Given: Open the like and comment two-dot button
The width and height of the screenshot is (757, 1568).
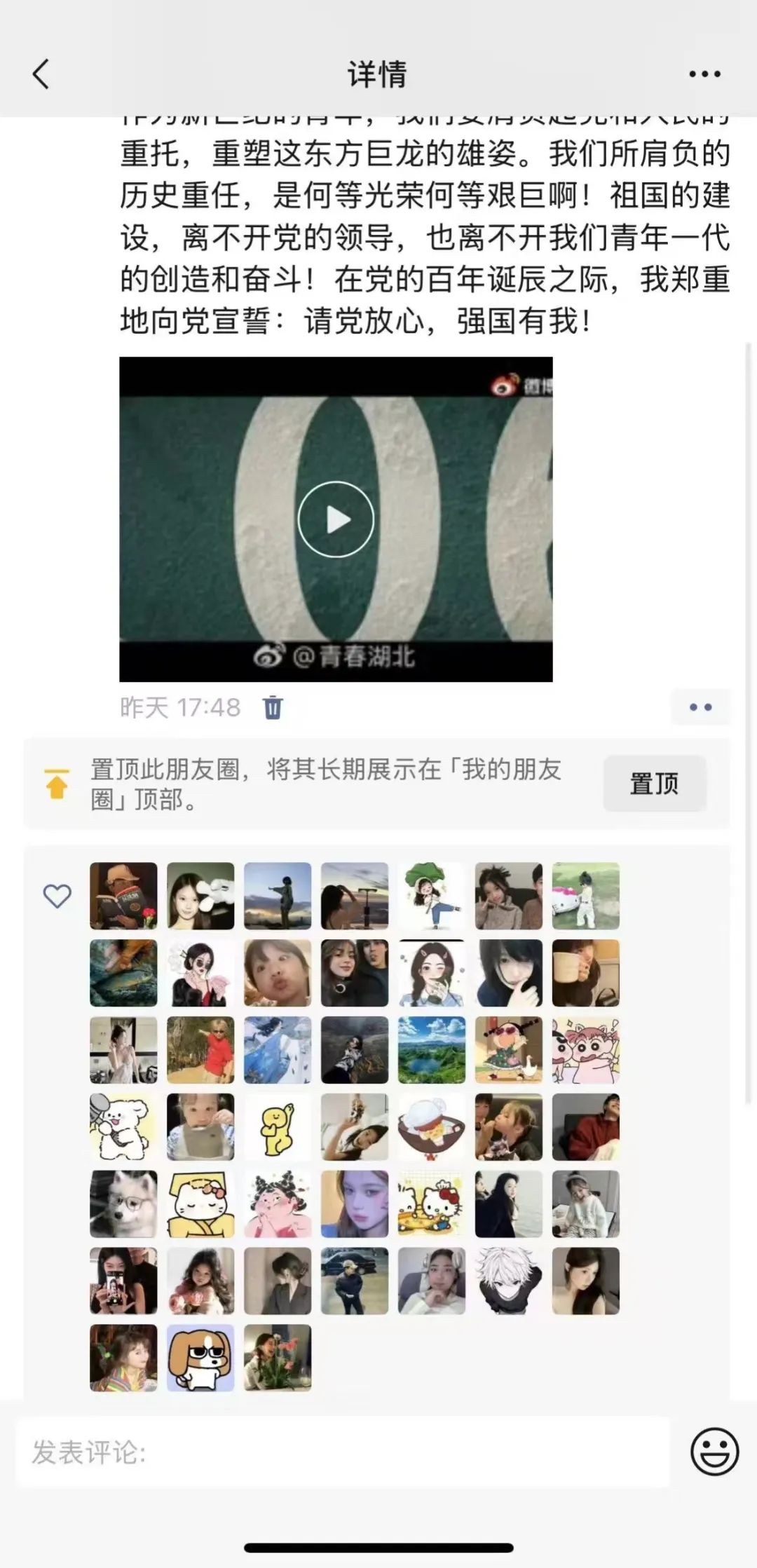Looking at the screenshot, I should [700, 707].
